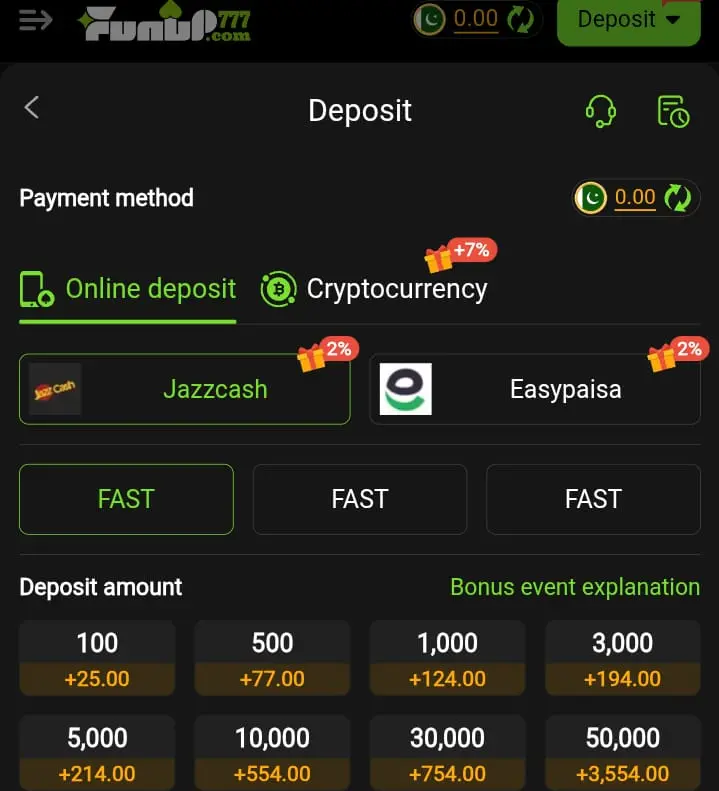Refresh balance beside Payment method
The image size is (719, 791).
(x=678, y=198)
